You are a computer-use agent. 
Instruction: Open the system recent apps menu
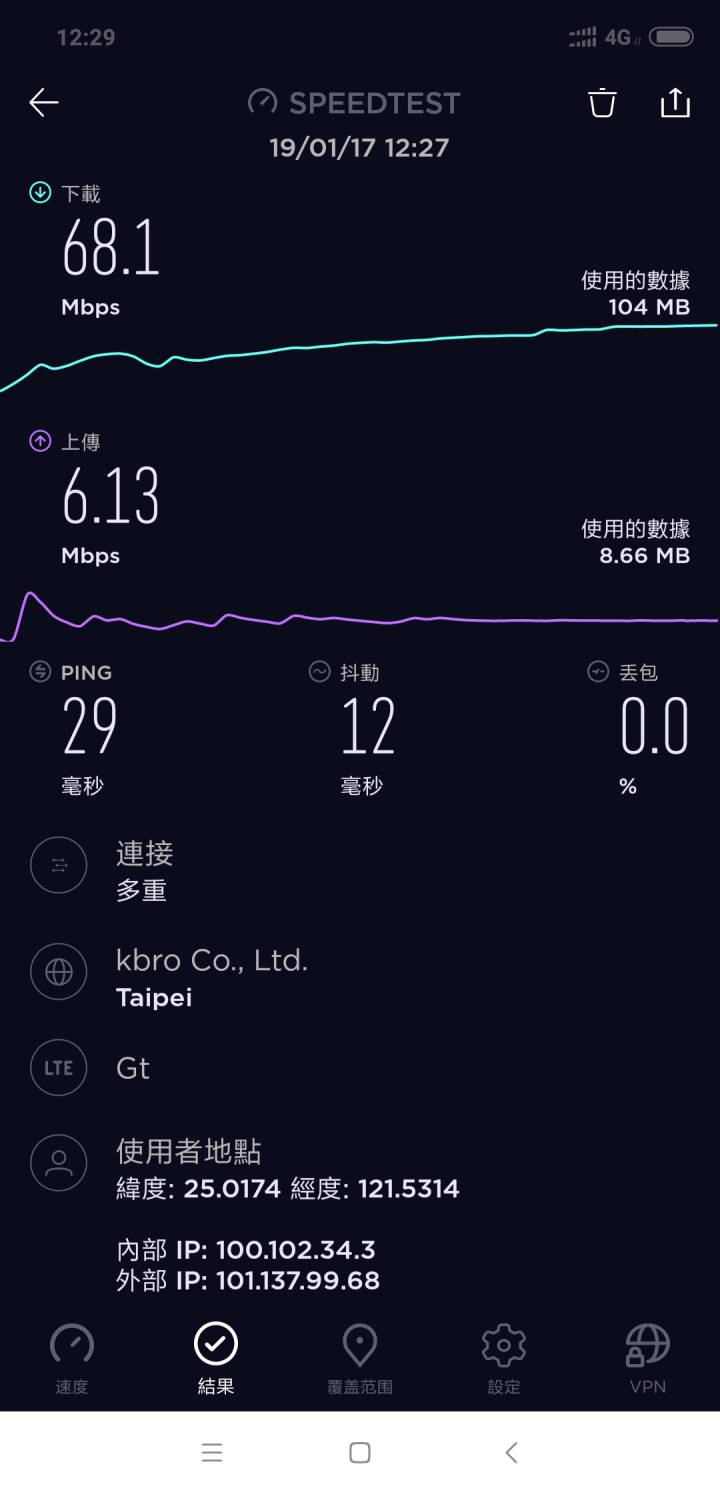(212, 1453)
